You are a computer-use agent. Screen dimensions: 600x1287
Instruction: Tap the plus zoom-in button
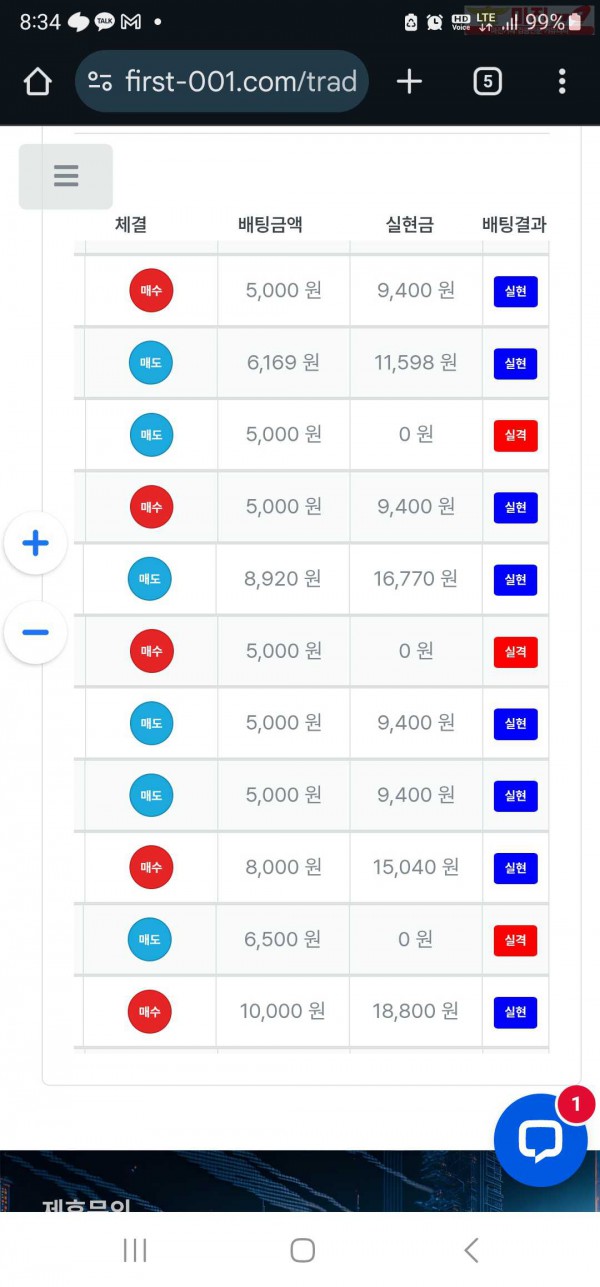(36, 543)
